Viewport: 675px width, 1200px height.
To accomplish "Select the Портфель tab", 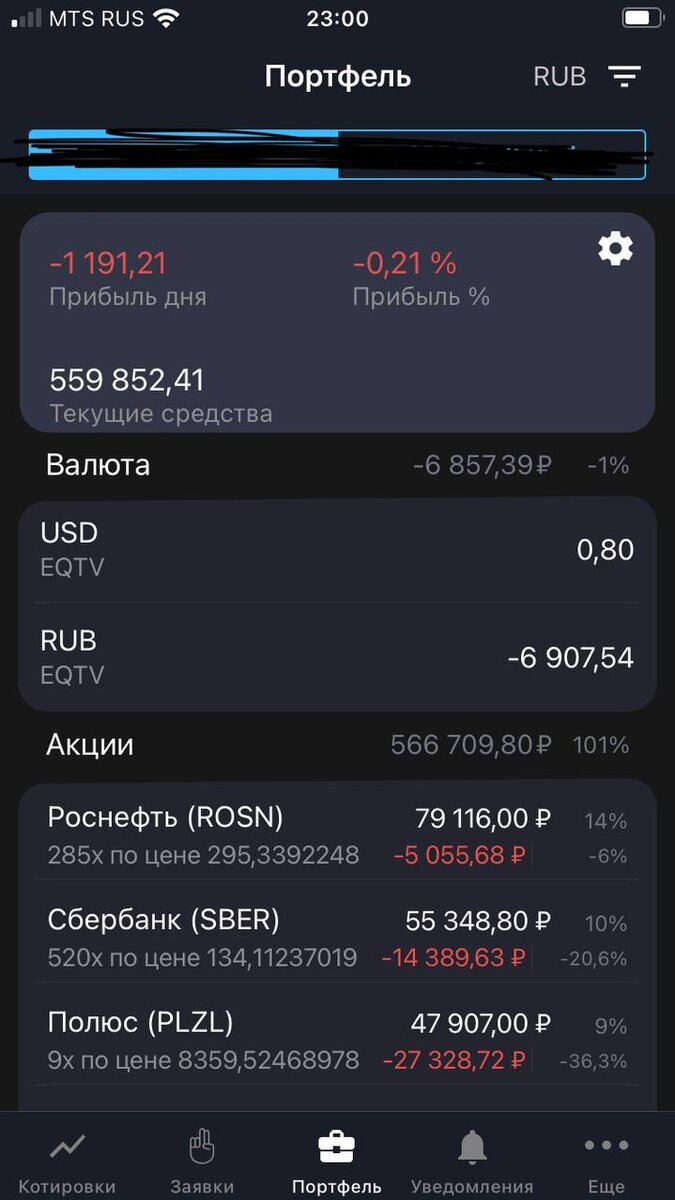I will pyautogui.click(x=337, y=1160).
